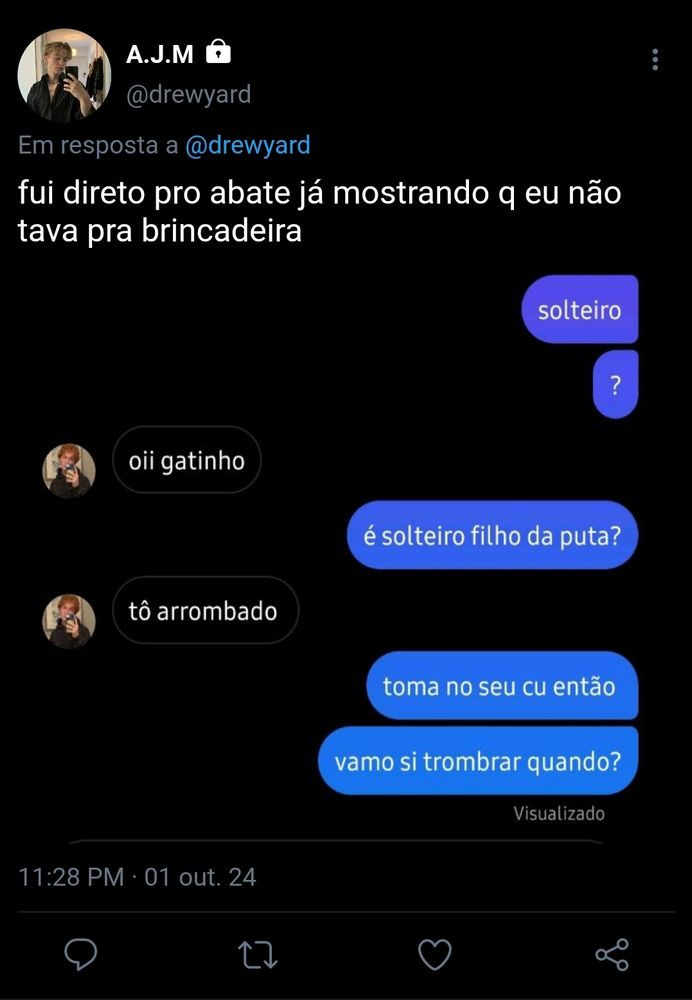Open A.J.M's profile picture
This screenshot has height=1000, width=692.
coord(64,75)
